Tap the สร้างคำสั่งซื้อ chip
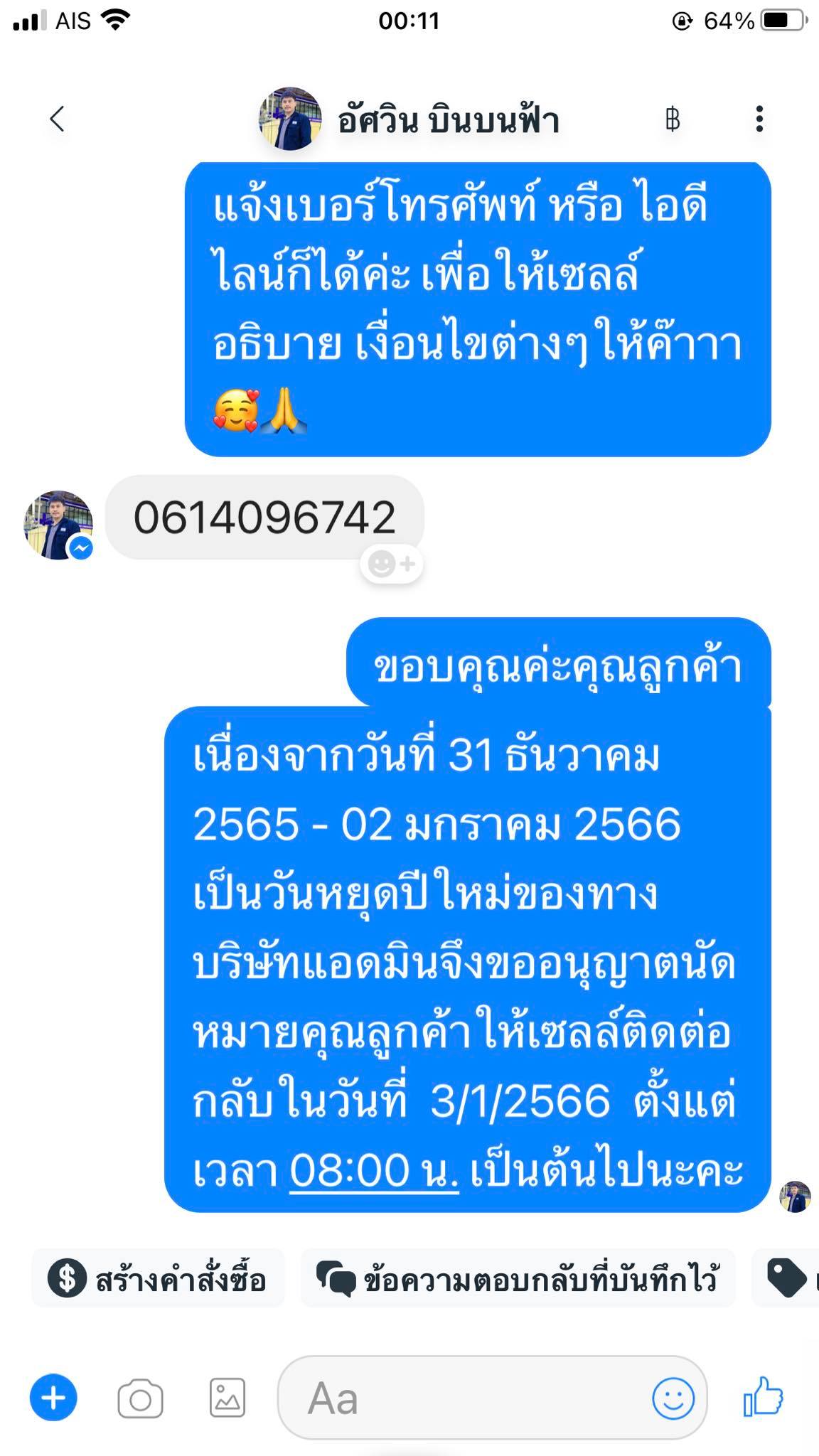Image resolution: width=819 pixels, height=1456 pixels. (x=158, y=1279)
